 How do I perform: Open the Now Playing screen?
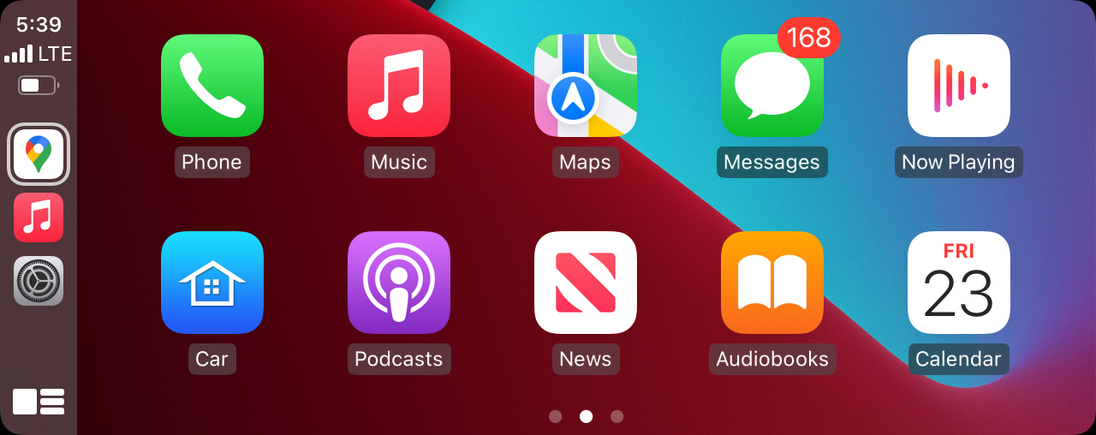click(958, 86)
